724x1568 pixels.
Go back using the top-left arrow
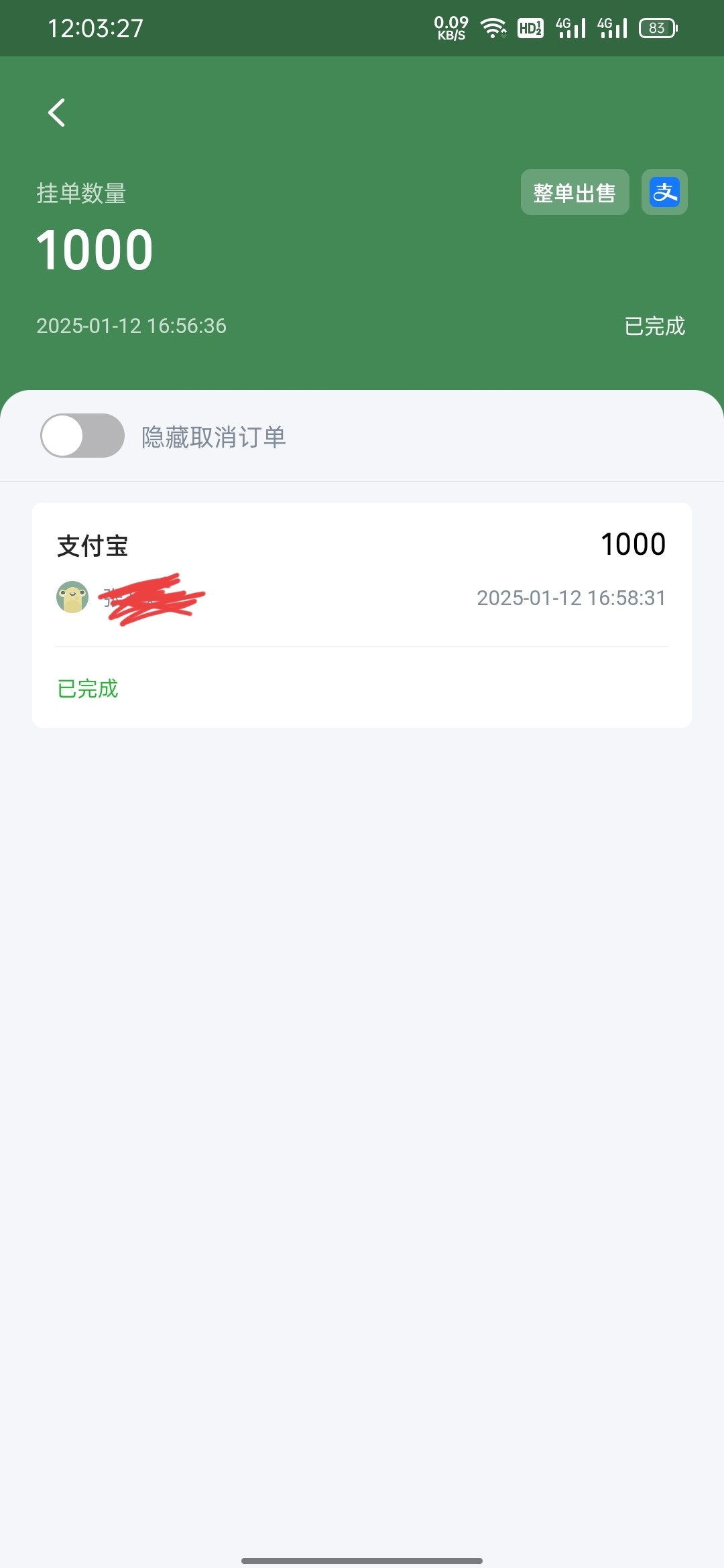point(57,113)
